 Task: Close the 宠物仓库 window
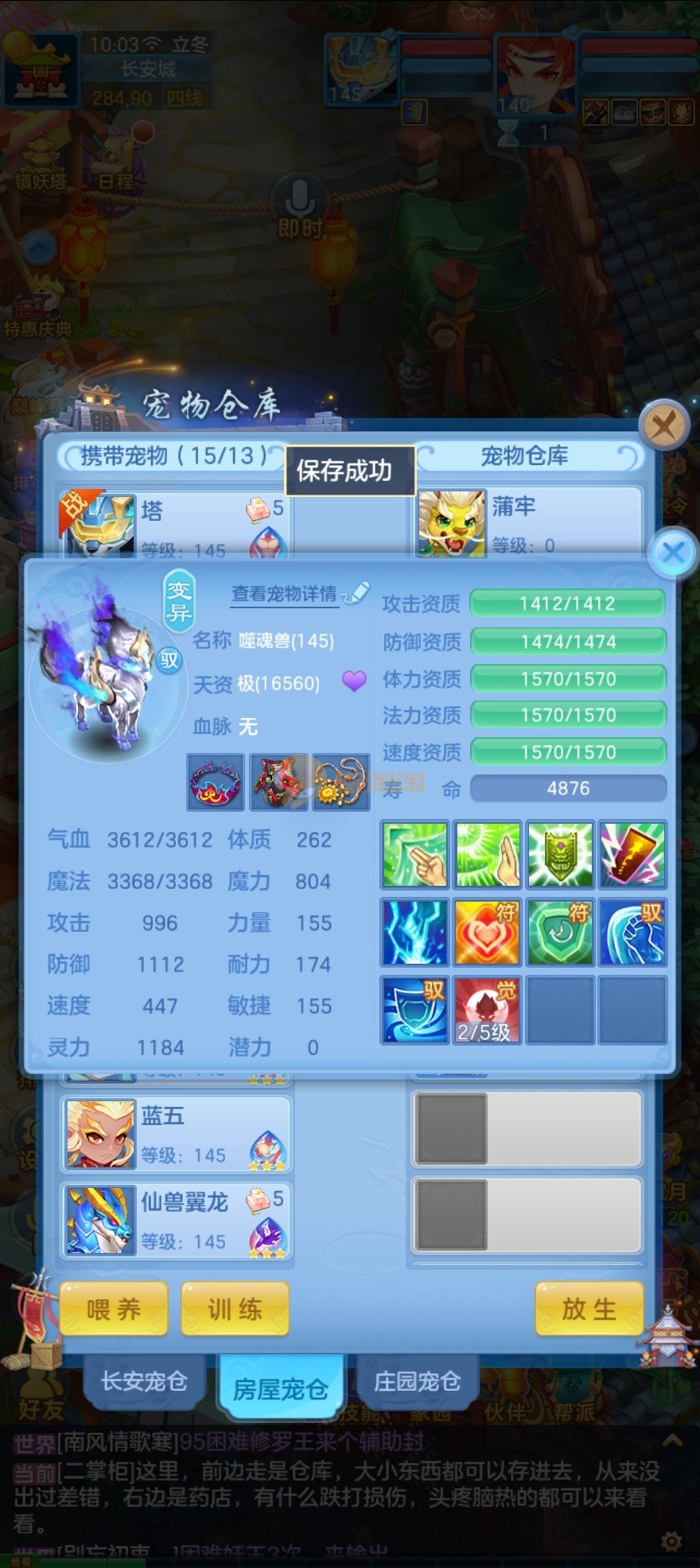[x=664, y=425]
